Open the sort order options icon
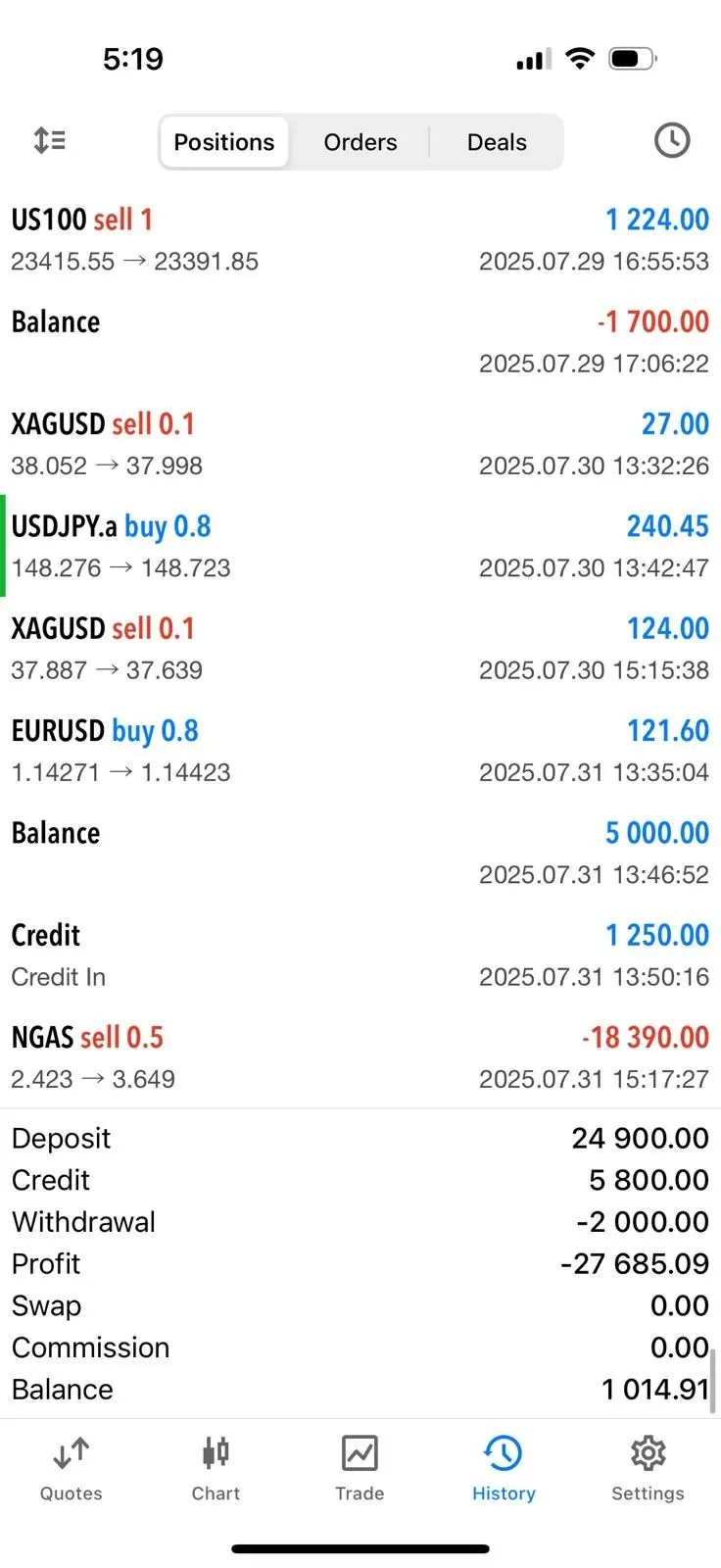721x1568 pixels. 49,140
